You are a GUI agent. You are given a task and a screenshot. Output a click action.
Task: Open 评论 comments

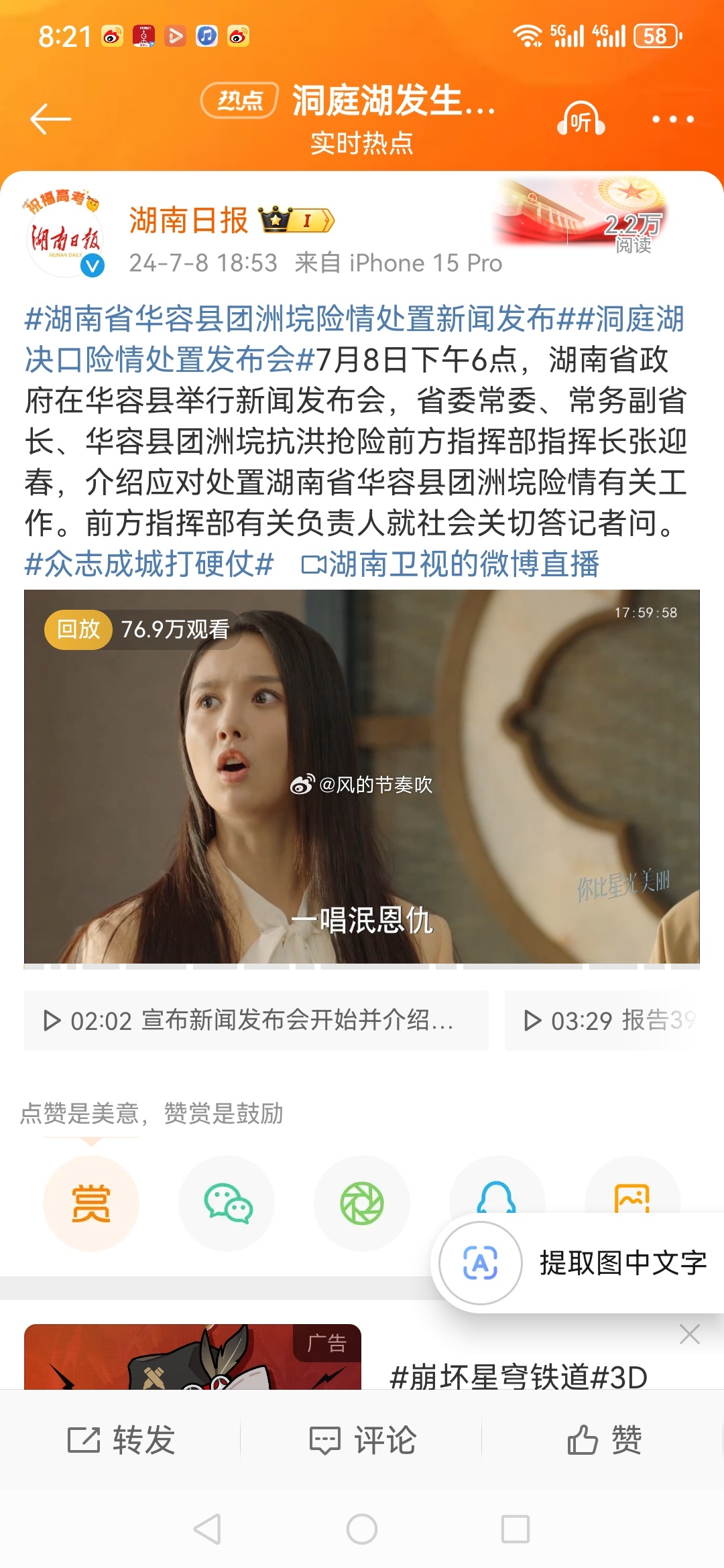(362, 1439)
